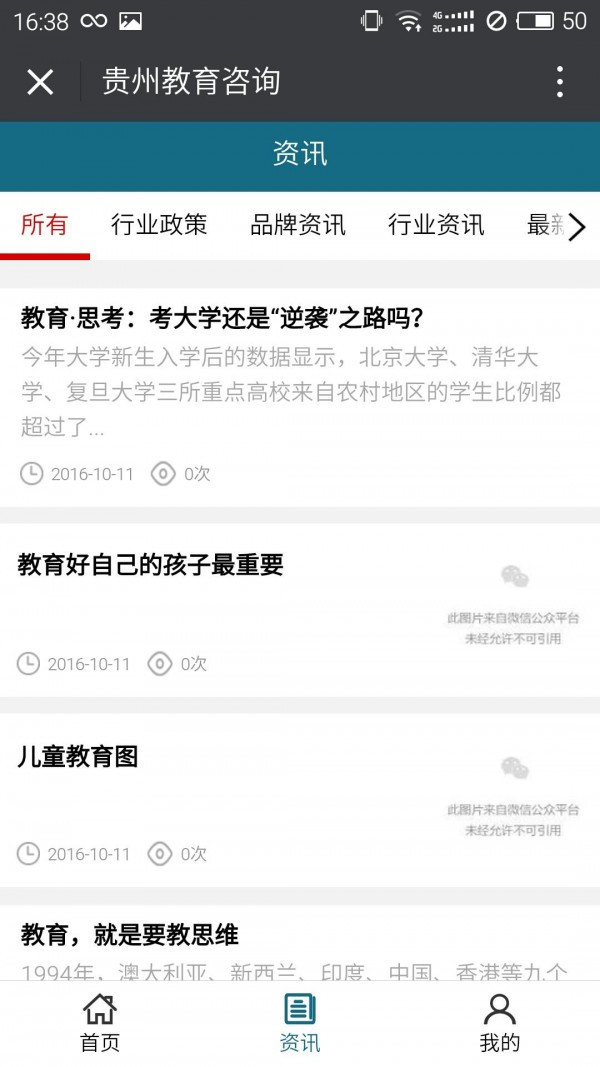Image resolution: width=600 pixels, height=1067 pixels.
Task: Close the 贵州教育咨询 page
Action: pyautogui.click(x=40, y=82)
